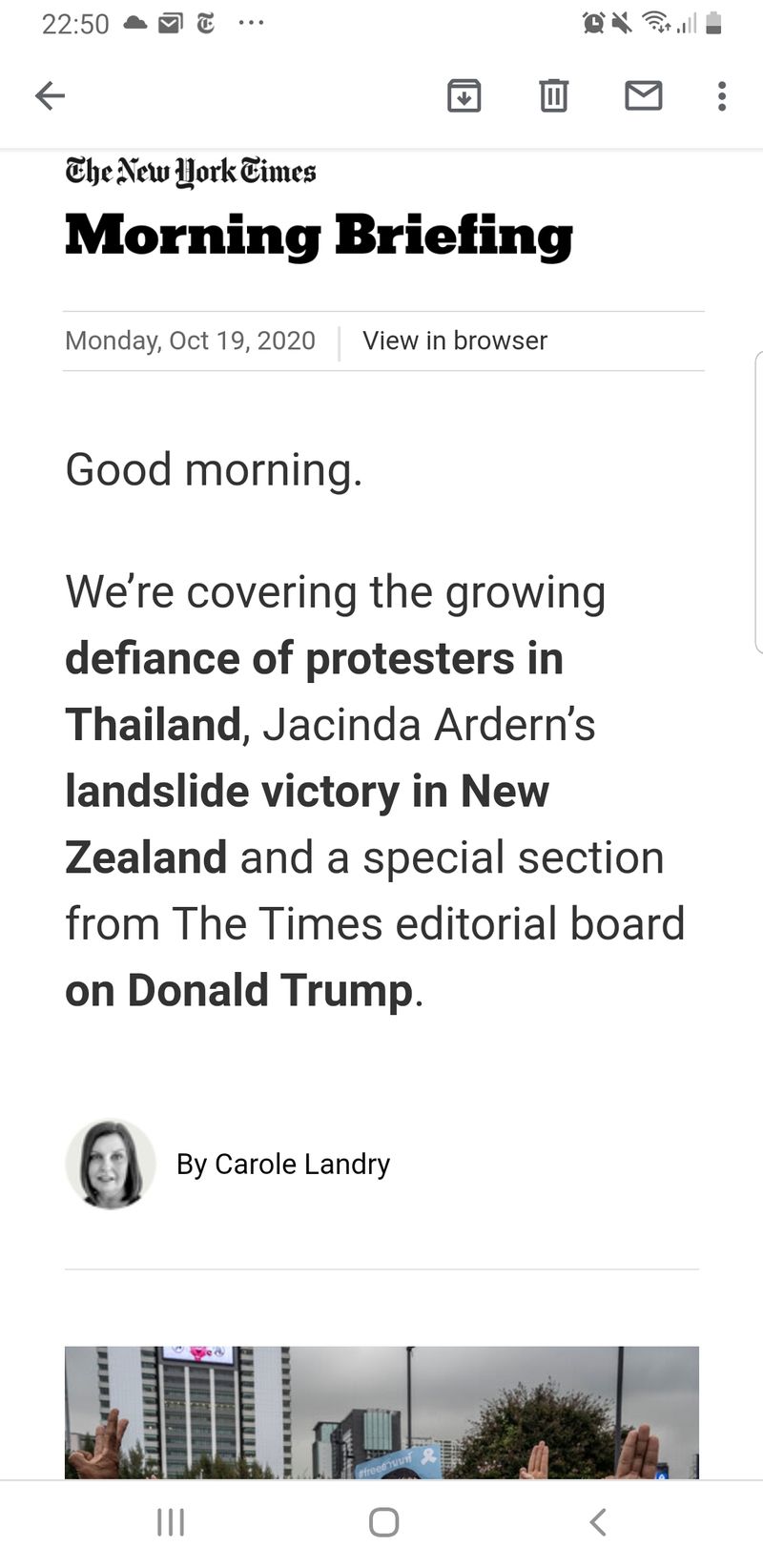Open recent apps in navigation bar
The width and height of the screenshot is (763, 1568).
tap(171, 1522)
